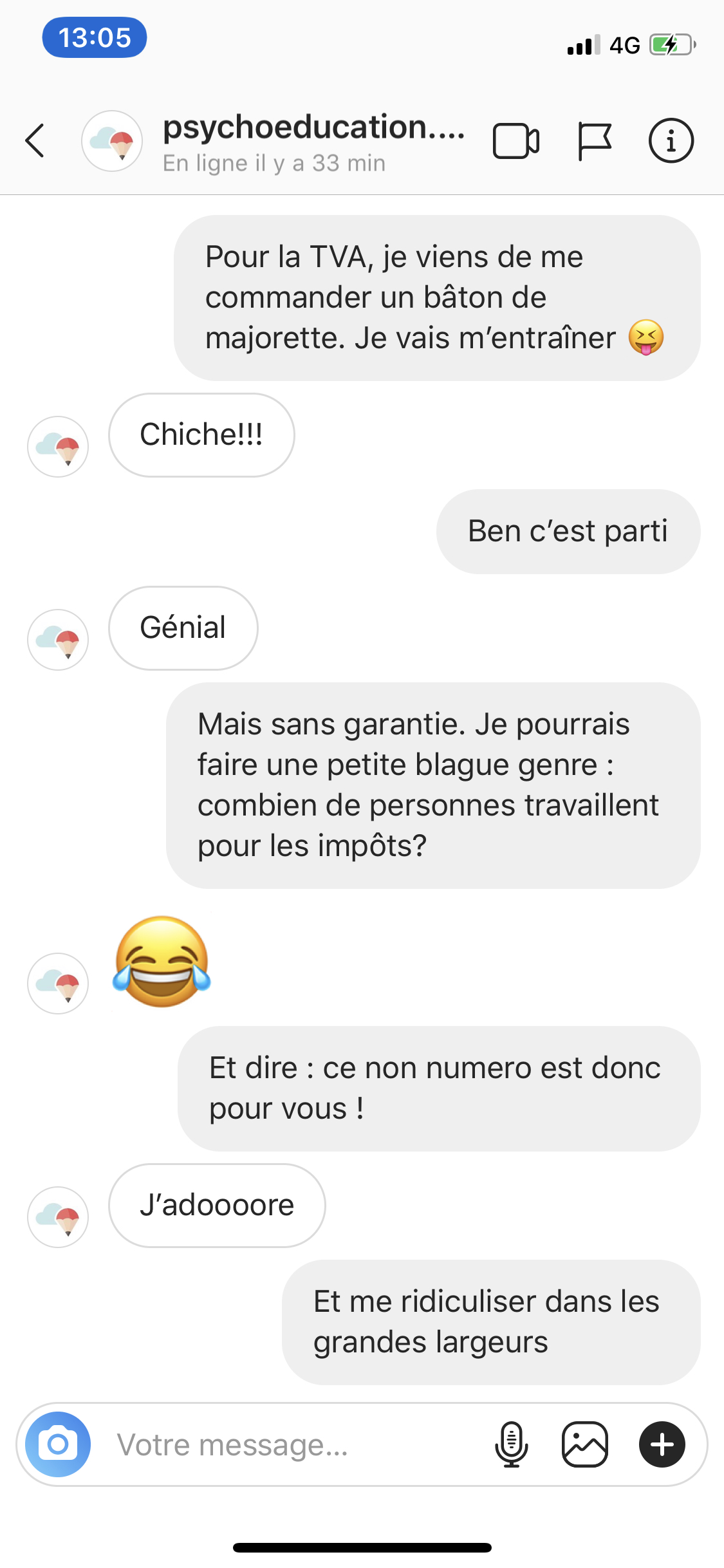Screen dimensions: 724x1568
Task: Tap the avatar next to Chiche!!! message
Action: (58, 447)
